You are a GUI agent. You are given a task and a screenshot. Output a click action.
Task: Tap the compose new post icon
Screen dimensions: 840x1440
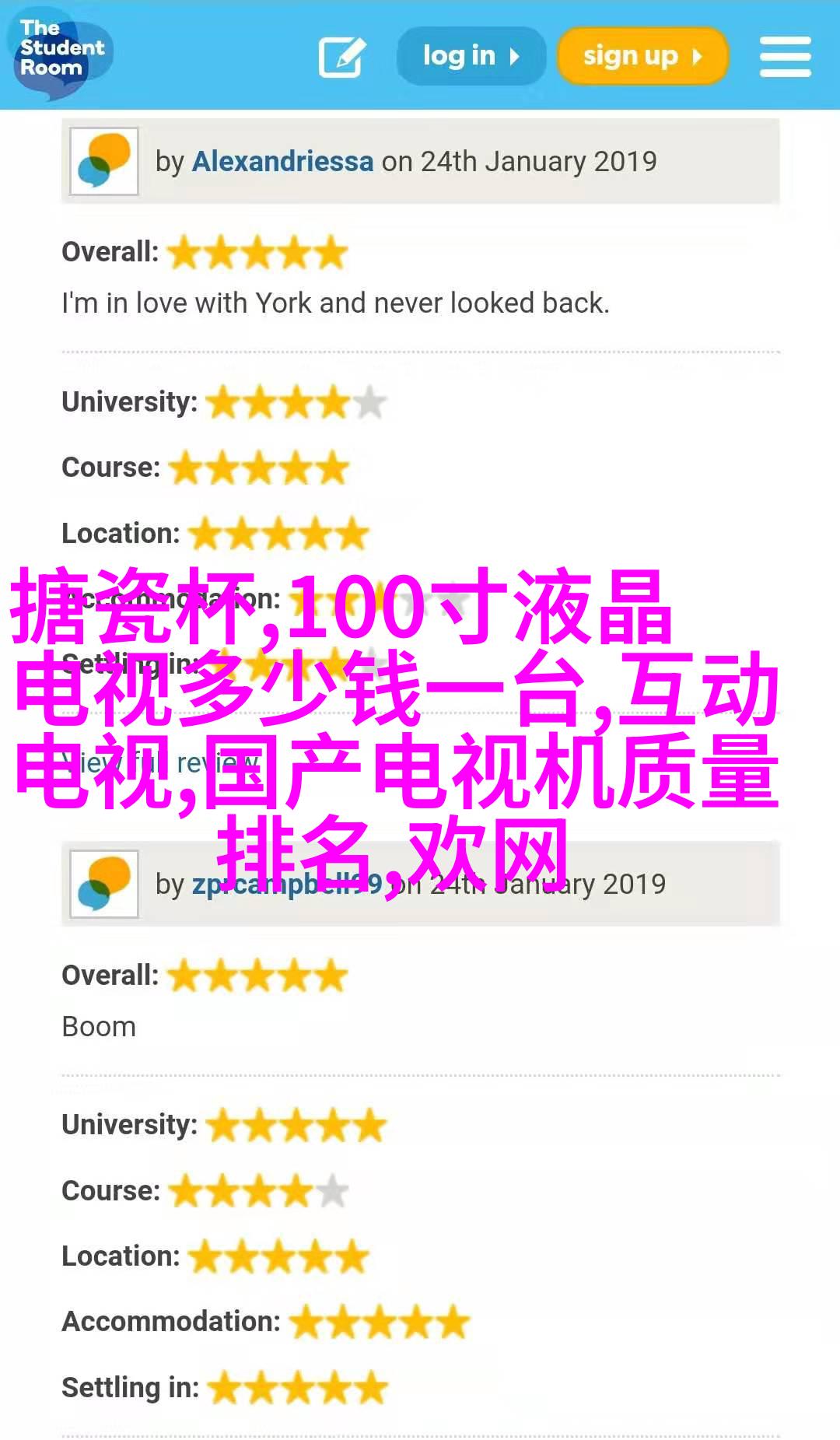click(341, 57)
